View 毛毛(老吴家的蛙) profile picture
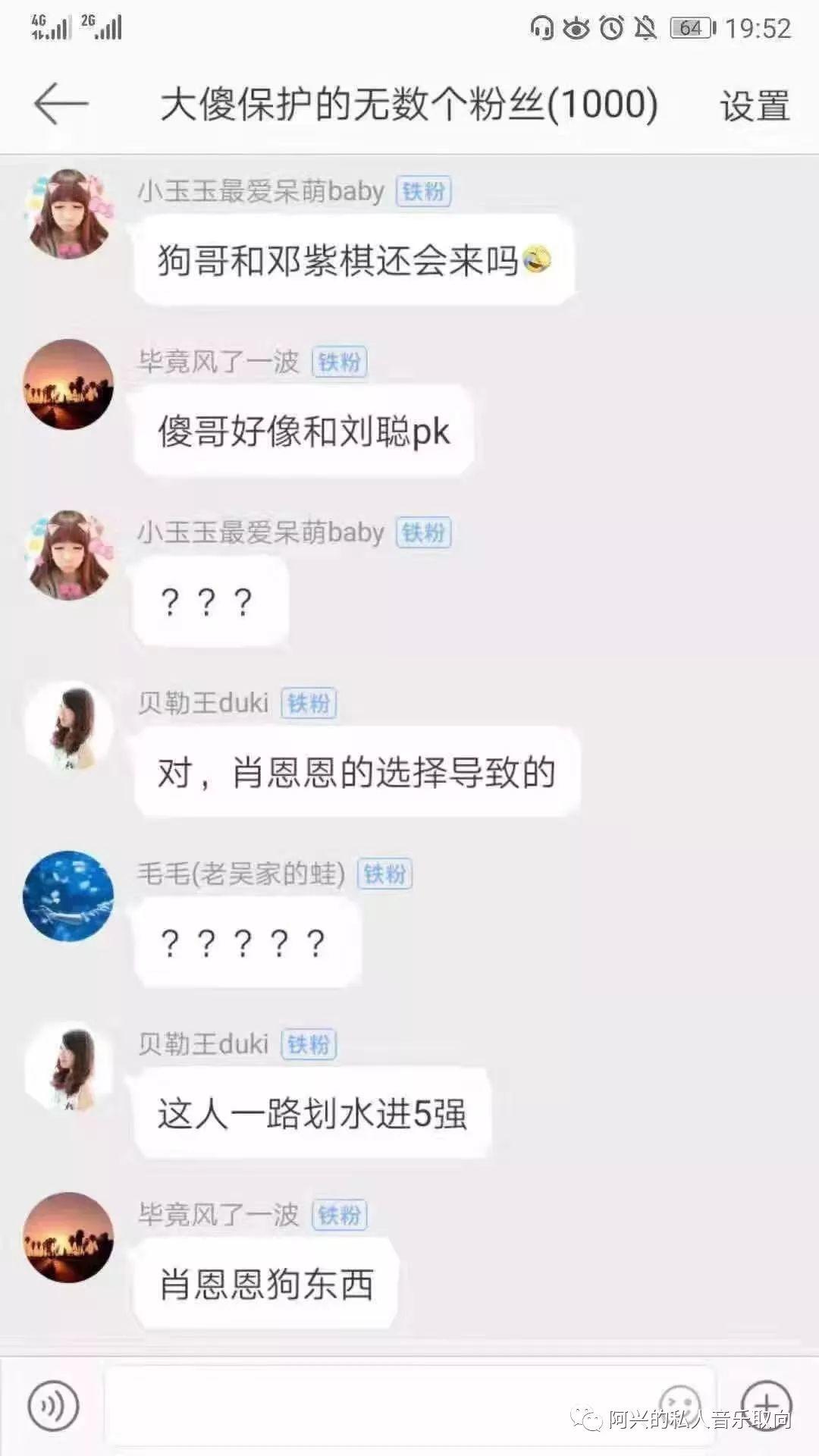This screenshot has height=1456, width=819. coord(68,896)
